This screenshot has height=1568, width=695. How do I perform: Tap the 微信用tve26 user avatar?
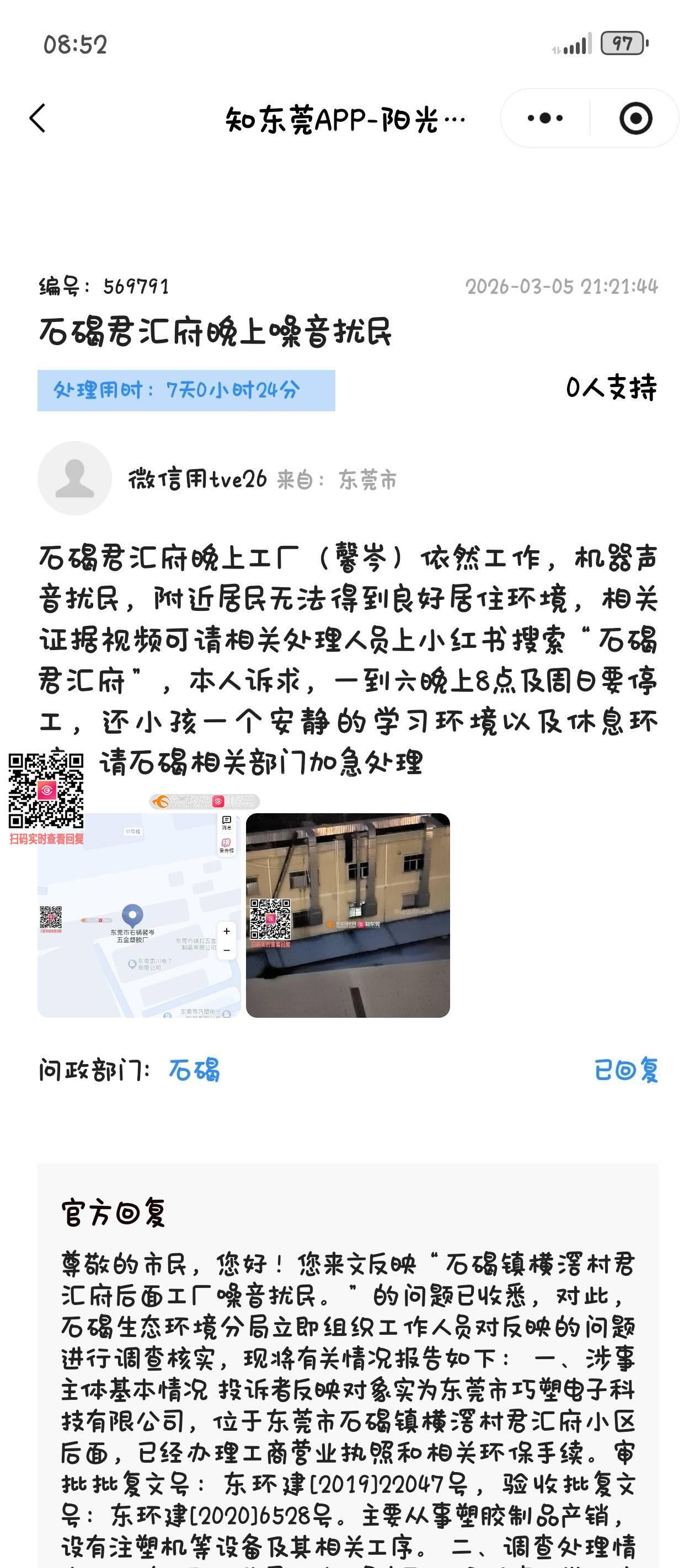click(75, 479)
